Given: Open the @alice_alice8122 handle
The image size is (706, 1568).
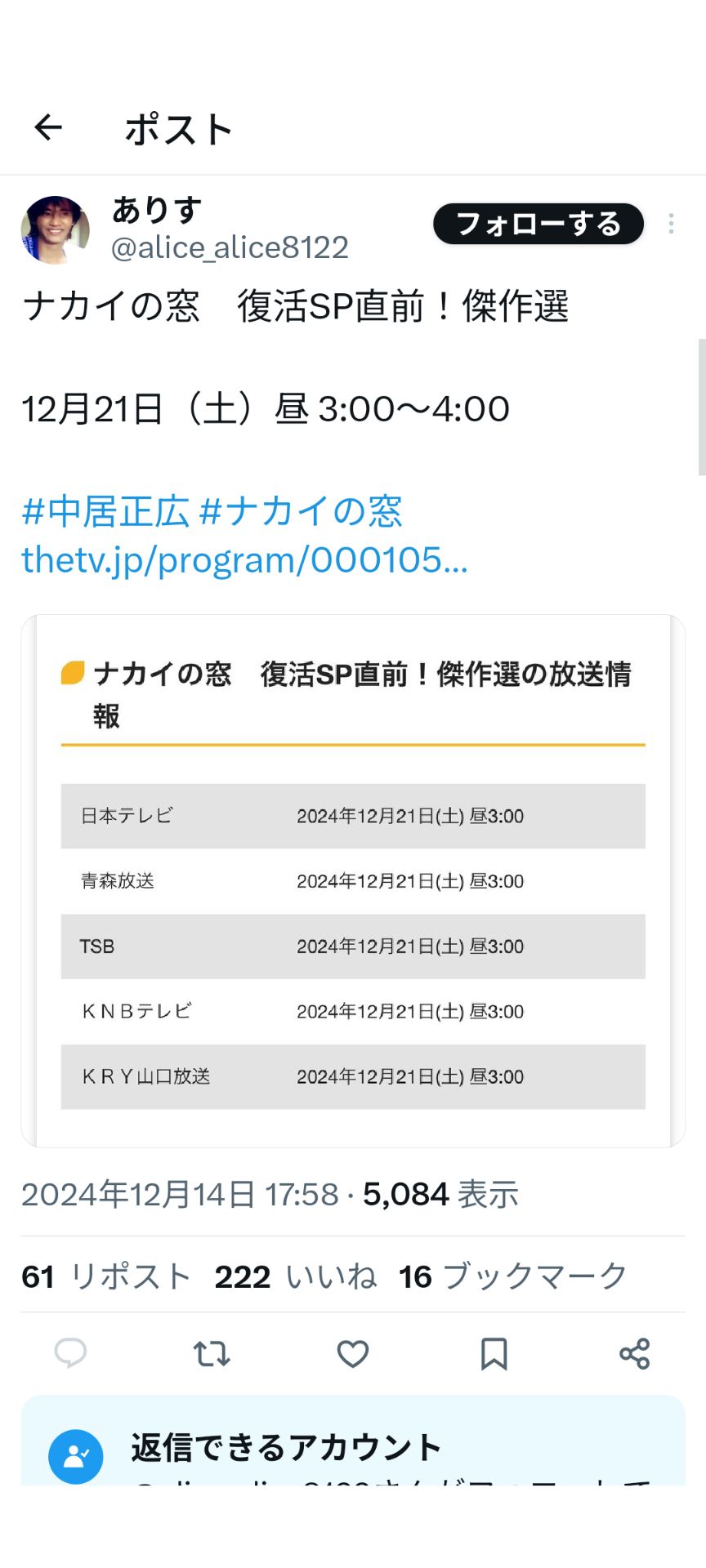Looking at the screenshot, I should point(230,247).
